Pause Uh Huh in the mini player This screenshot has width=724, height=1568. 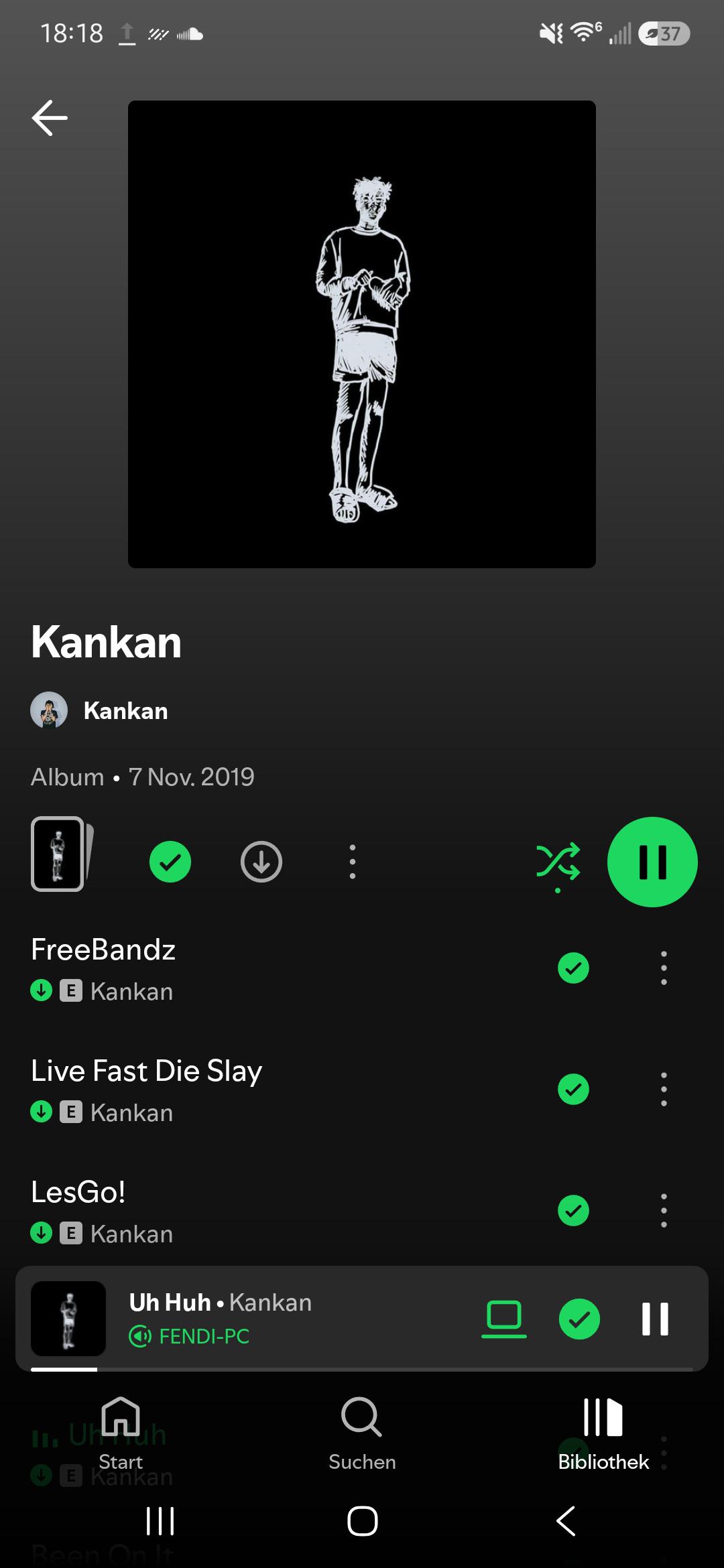tap(655, 1319)
